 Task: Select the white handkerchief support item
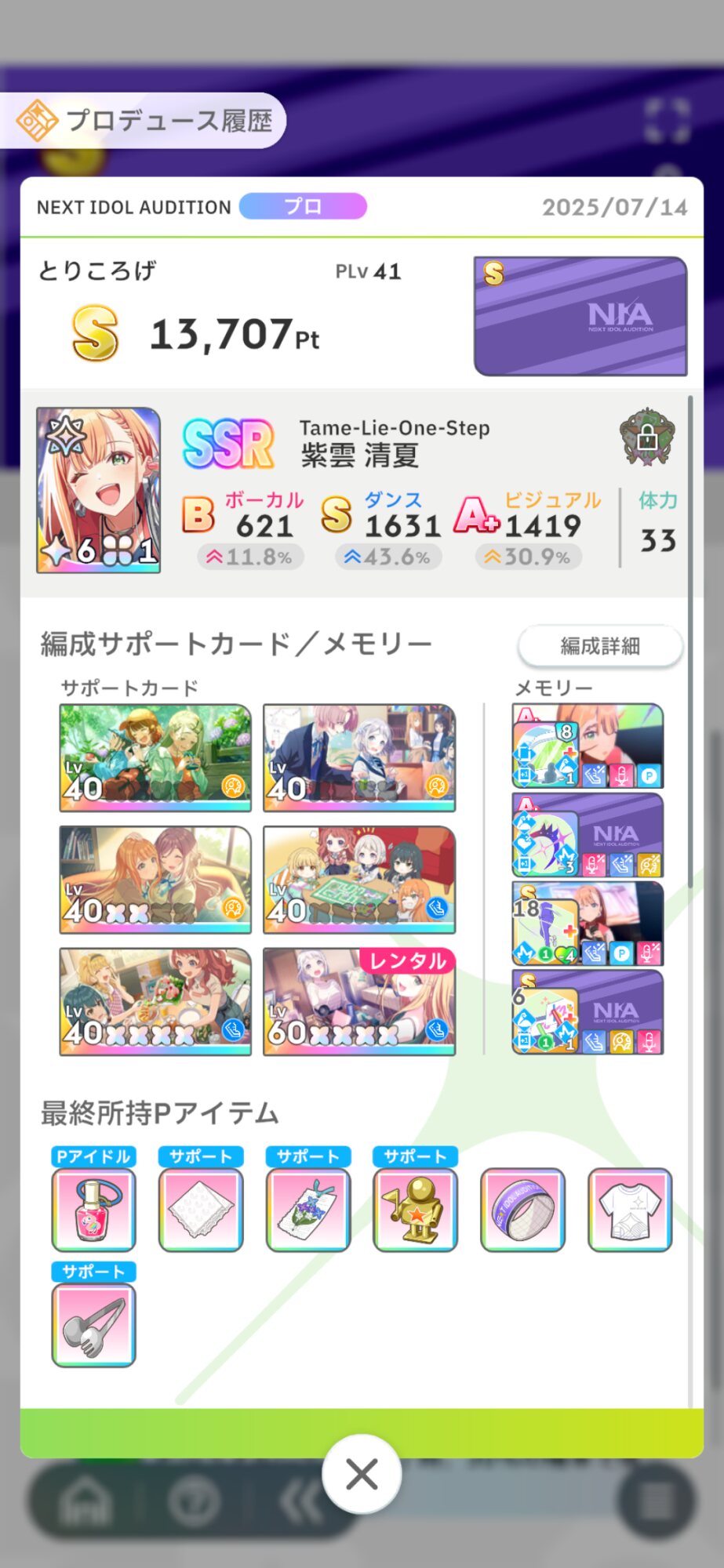point(201,1209)
